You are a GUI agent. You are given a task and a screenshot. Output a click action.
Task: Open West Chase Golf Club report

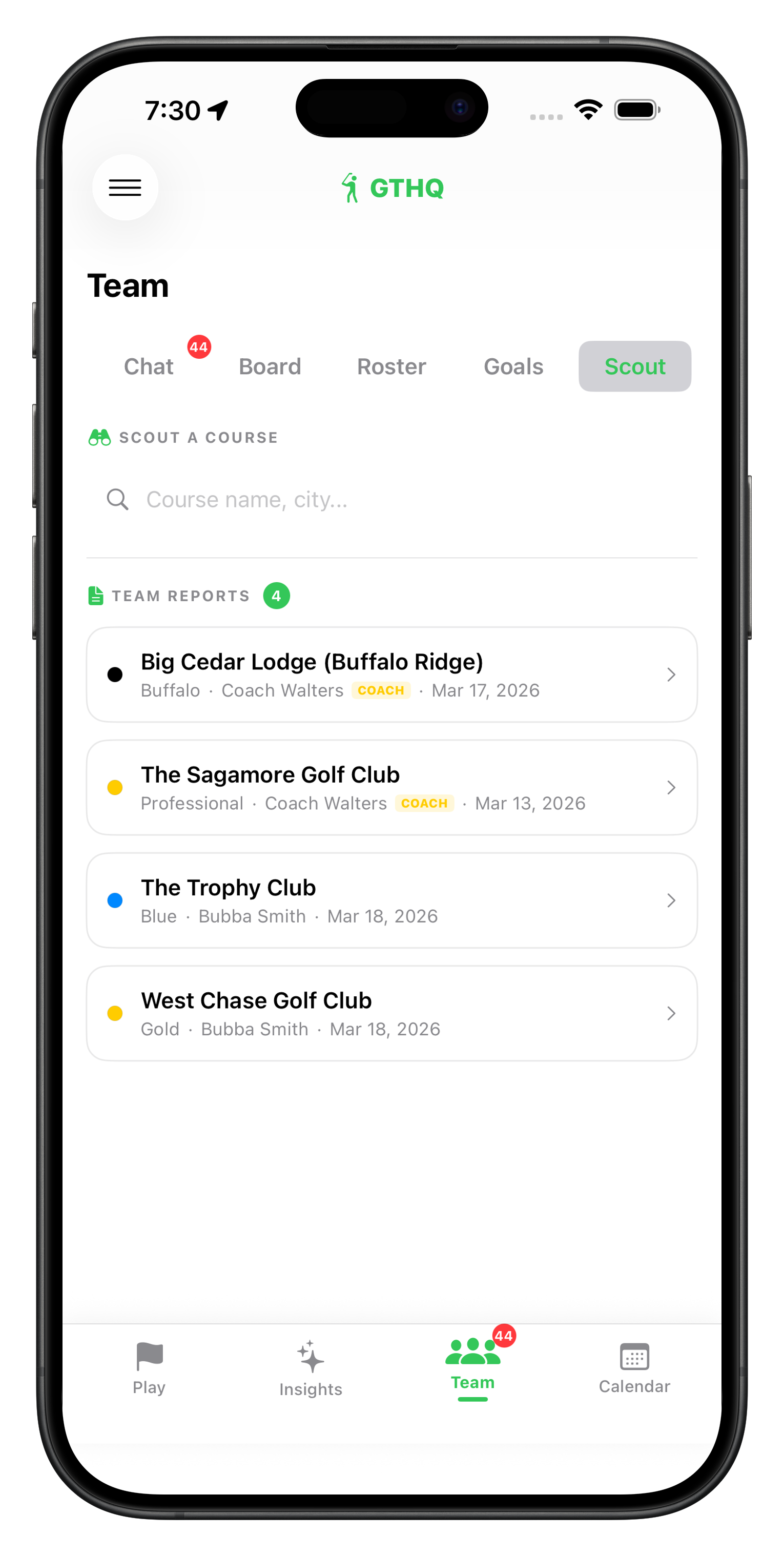click(x=391, y=1014)
